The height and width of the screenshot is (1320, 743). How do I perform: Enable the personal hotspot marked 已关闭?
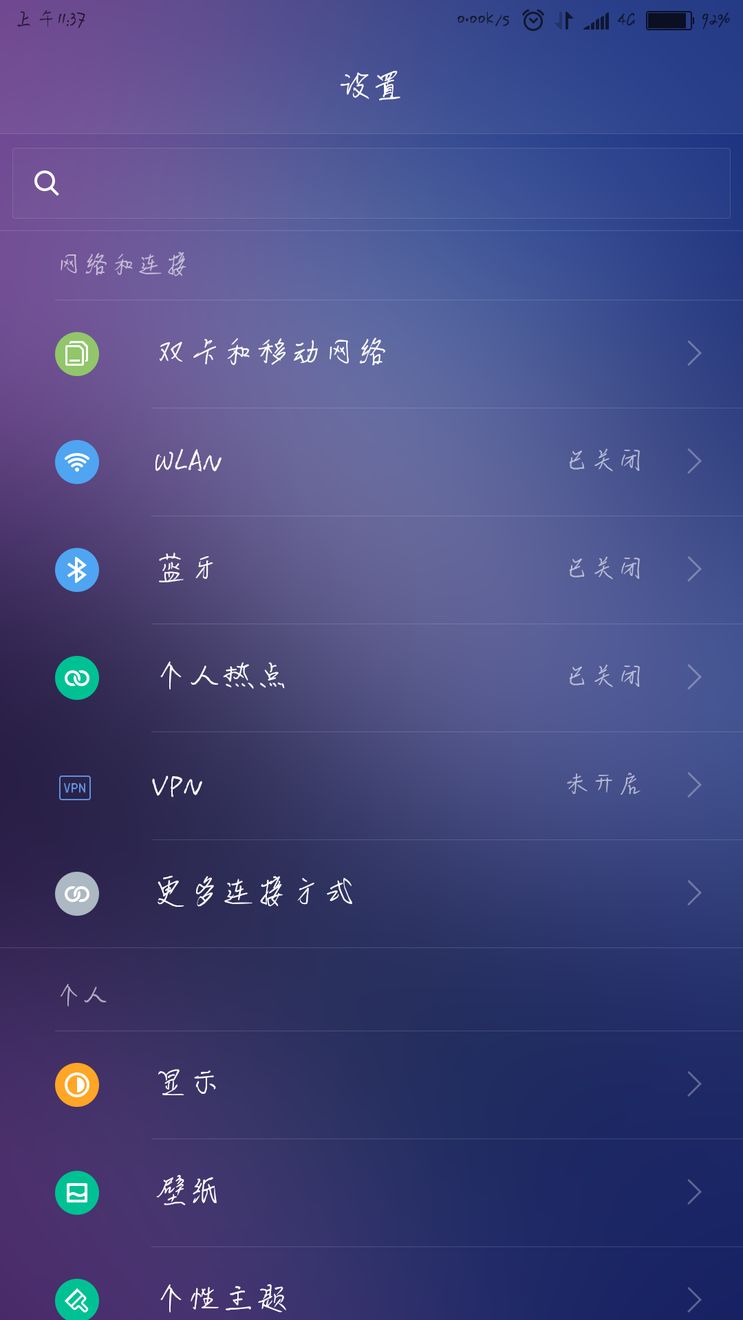click(604, 677)
